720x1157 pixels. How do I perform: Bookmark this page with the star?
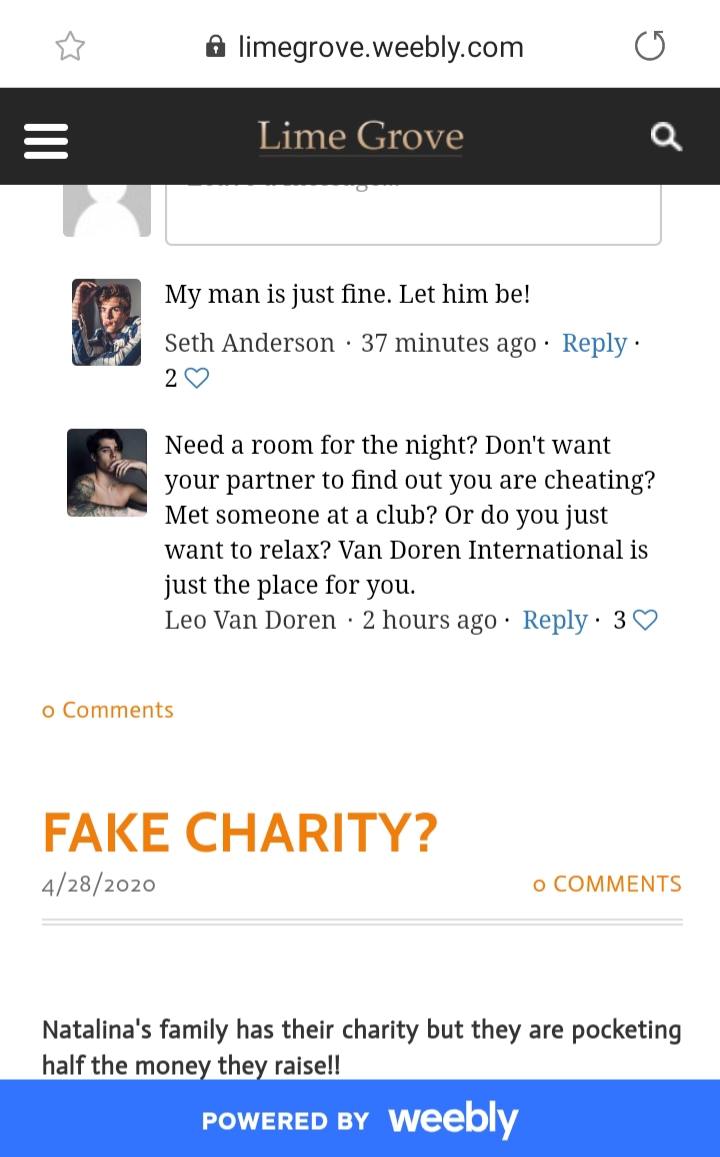pyautogui.click(x=70, y=46)
